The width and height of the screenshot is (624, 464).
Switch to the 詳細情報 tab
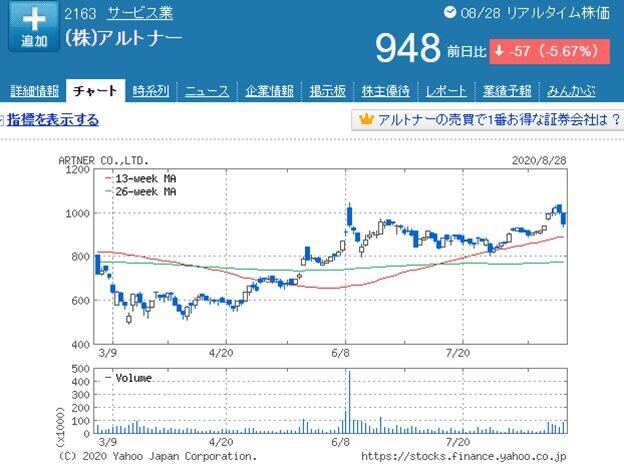35,91
